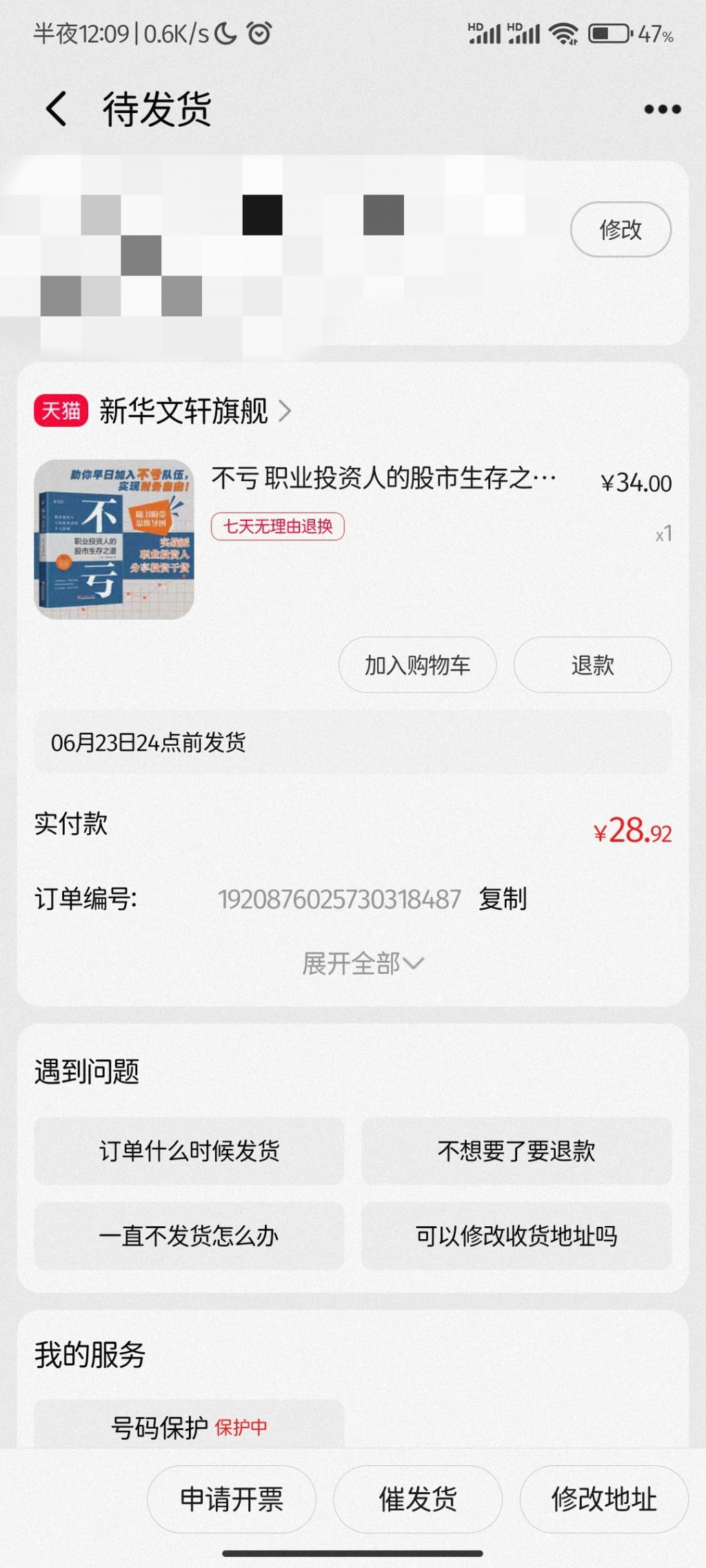Image resolution: width=706 pixels, height=1568 pixels.
Task: Urge shipment with 催发货
Action: [x=418, y=1500]
